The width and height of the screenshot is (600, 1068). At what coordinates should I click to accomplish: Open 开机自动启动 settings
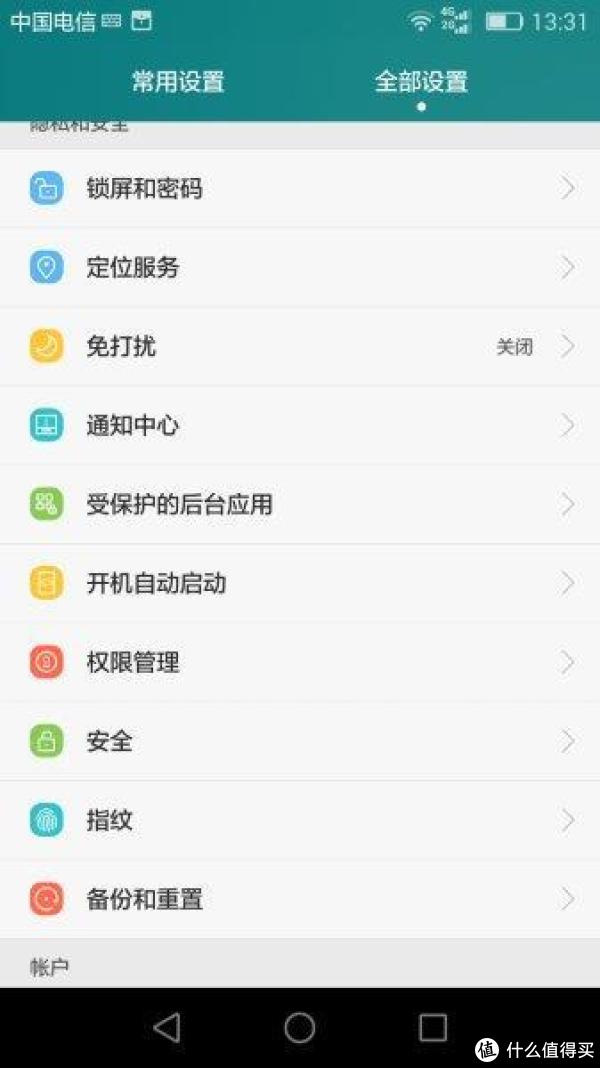[300, 583]
